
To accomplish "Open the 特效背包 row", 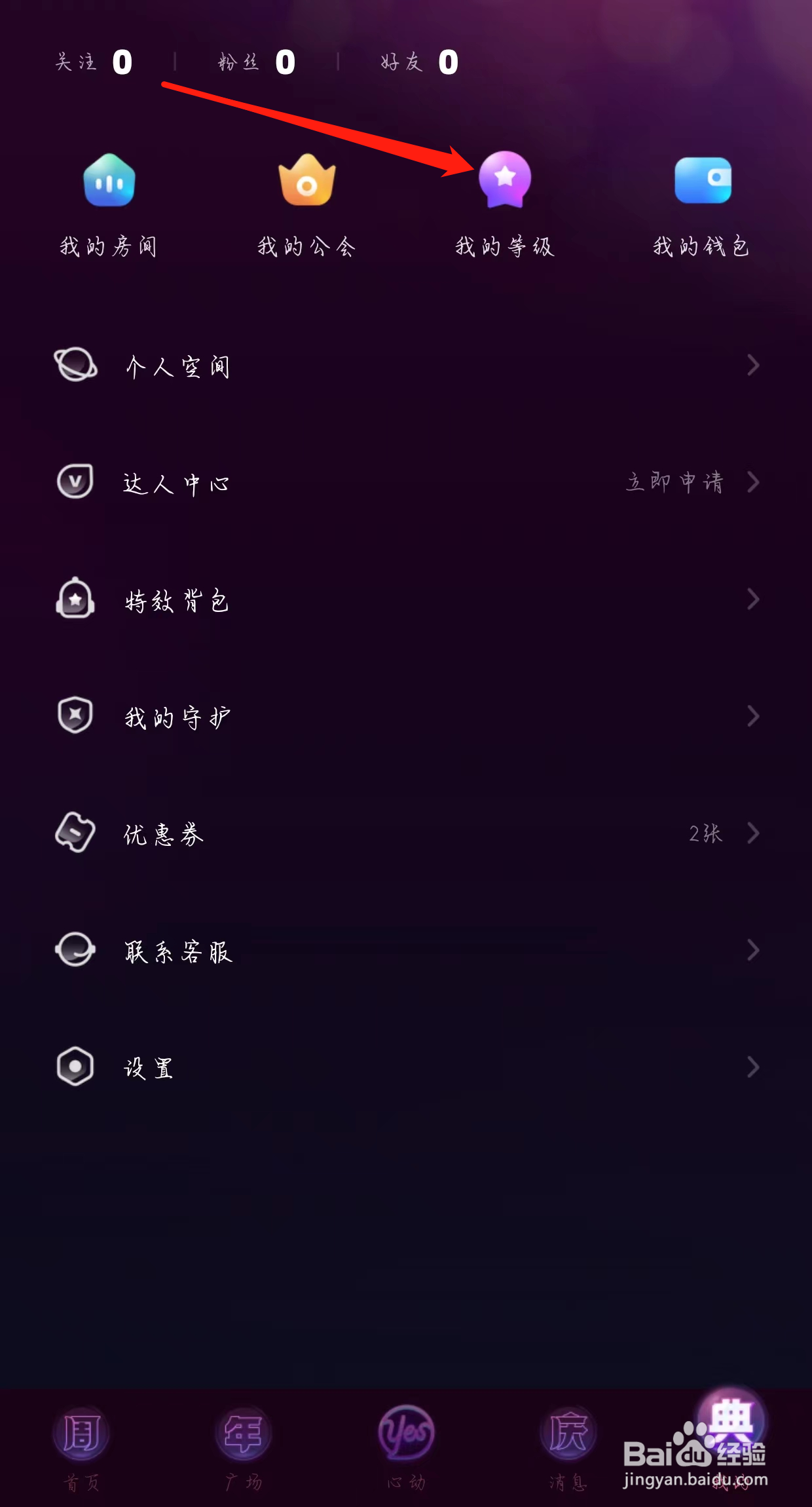I will click(x=406, y=599).
